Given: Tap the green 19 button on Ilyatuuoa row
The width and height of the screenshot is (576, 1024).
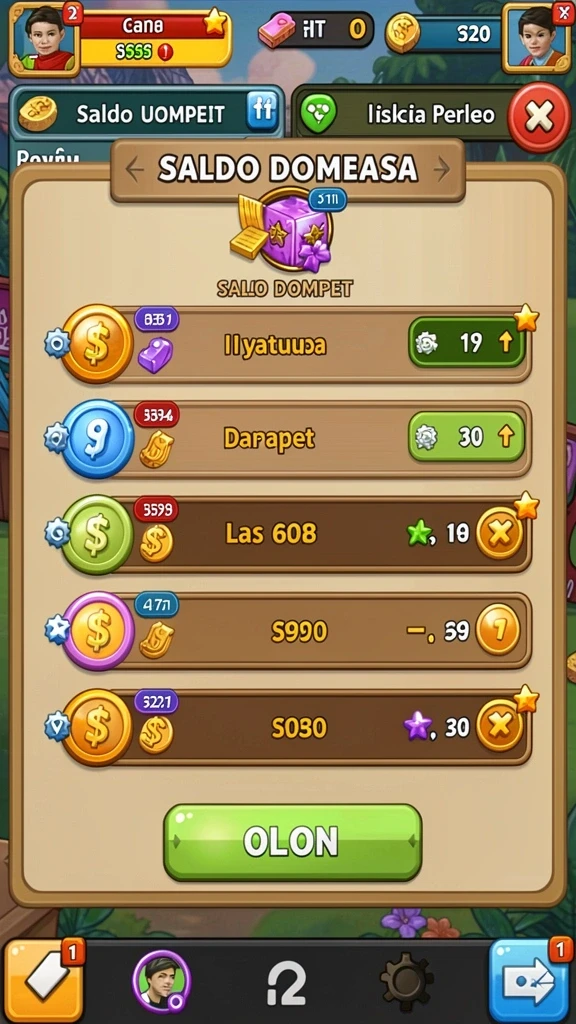Looking at the screenshot, I should pyautogui.click(x=466, y=342).
